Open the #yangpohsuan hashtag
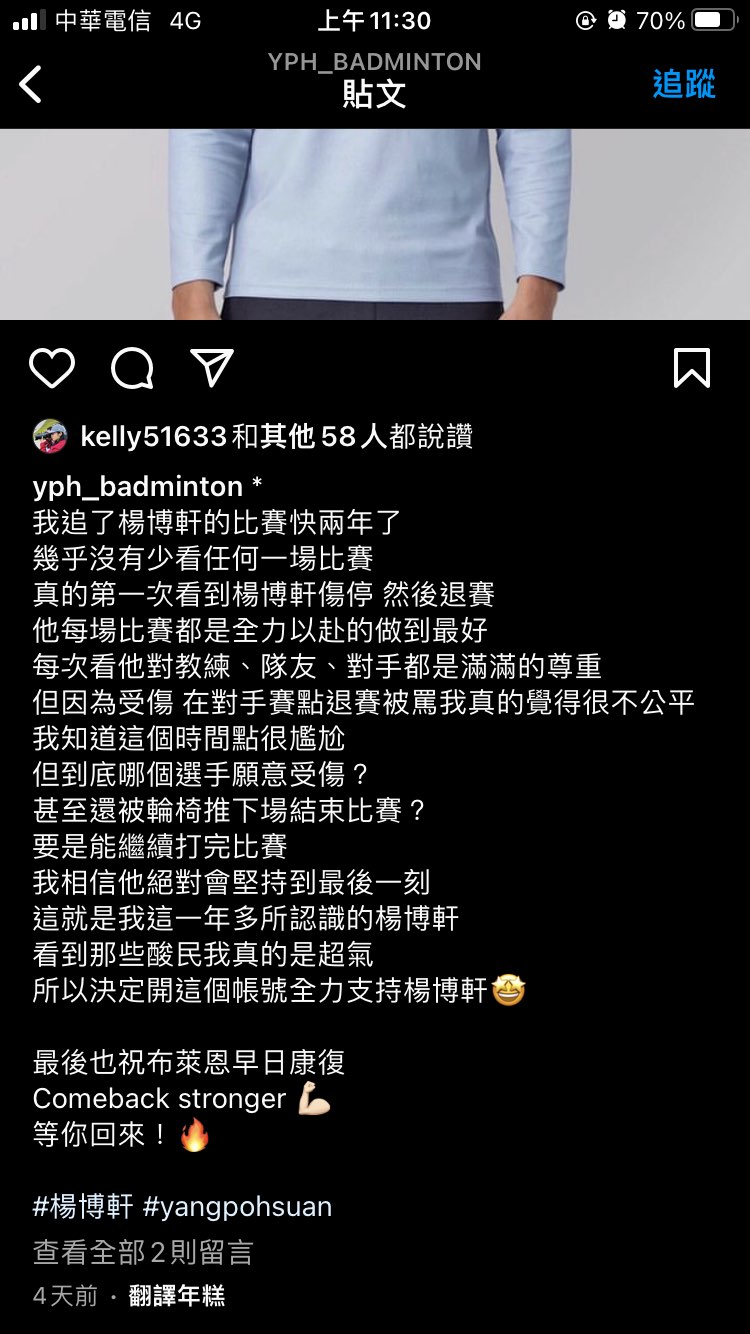 (237, 1206)
